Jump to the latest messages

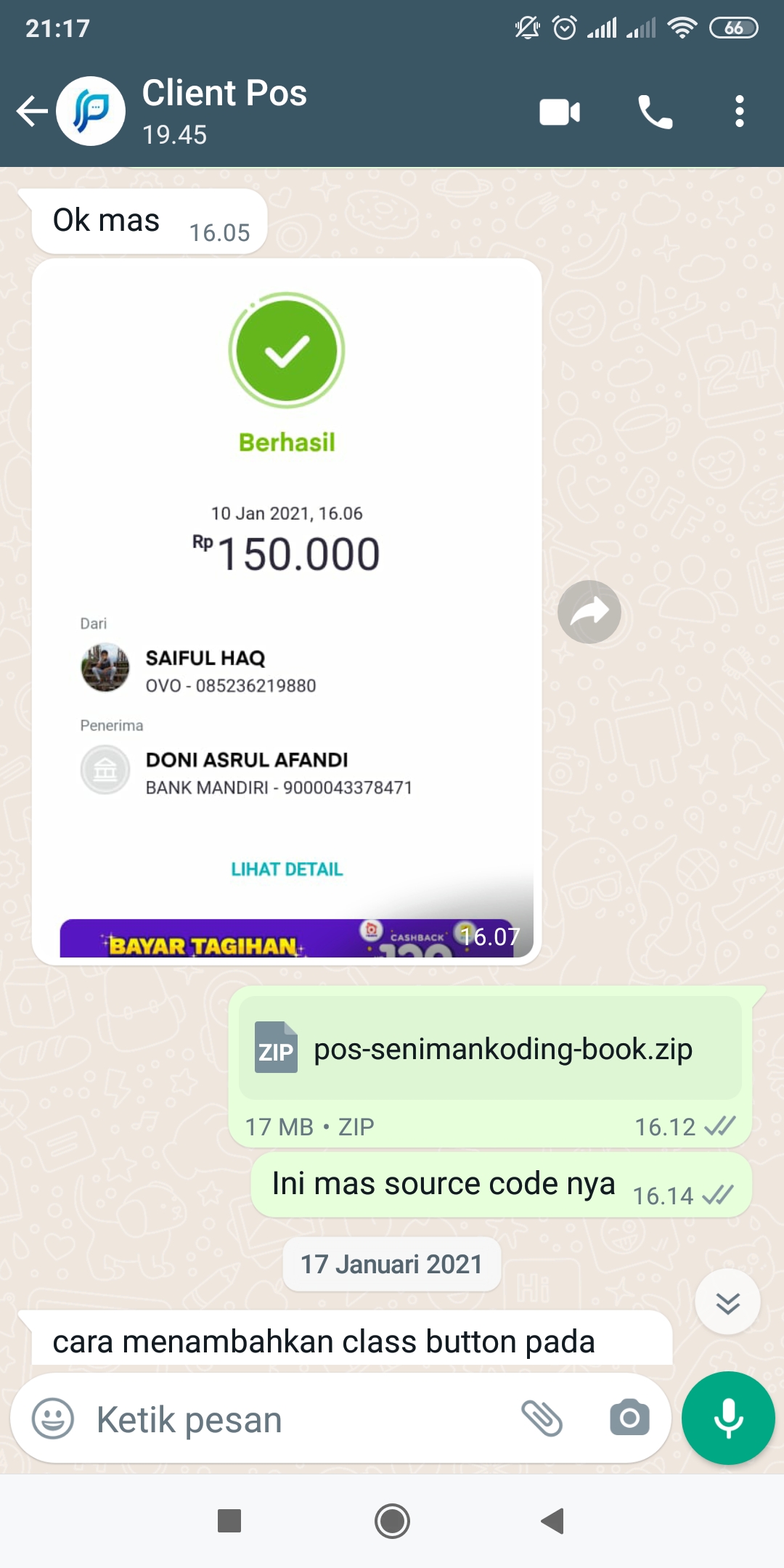(x=727, y=1302)
